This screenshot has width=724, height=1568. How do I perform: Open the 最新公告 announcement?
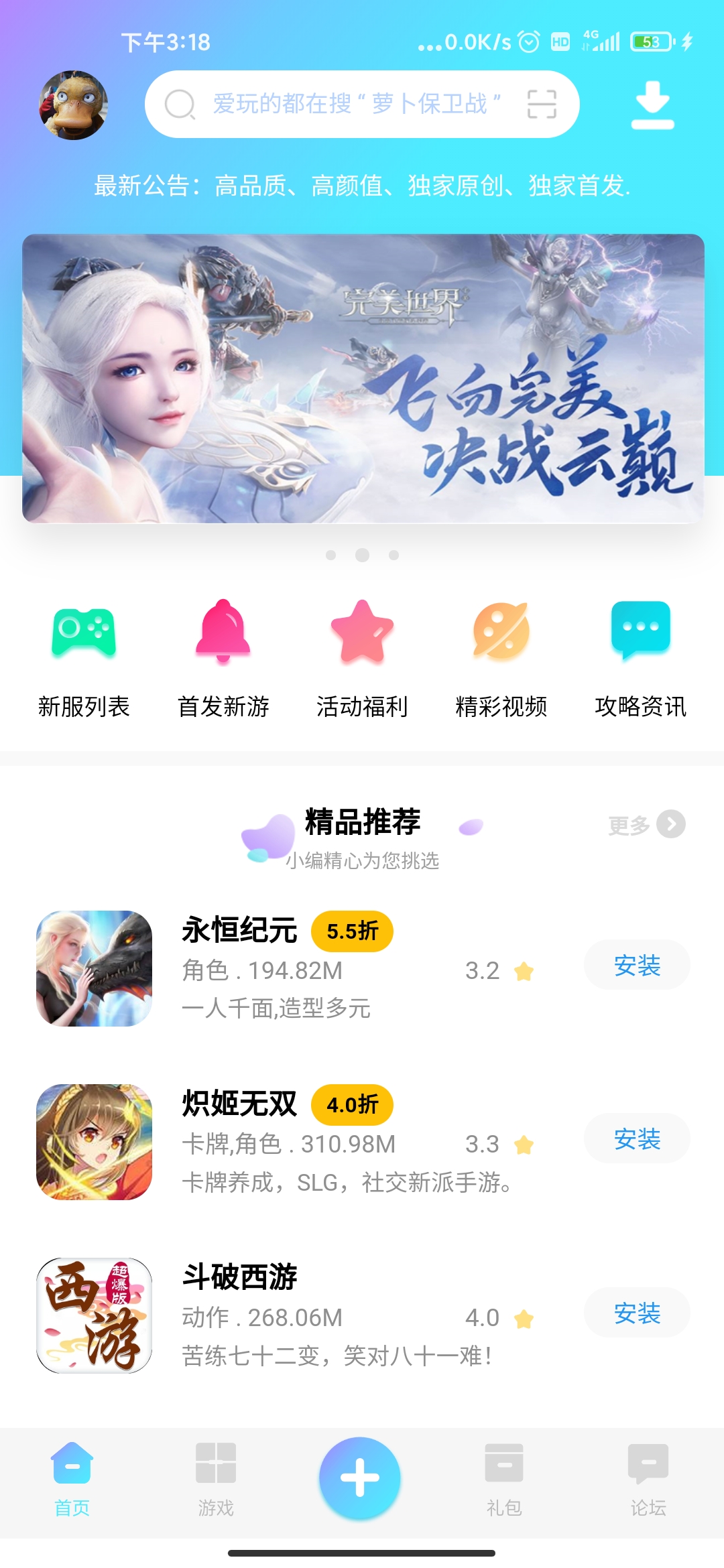click(x=362, y=186)
